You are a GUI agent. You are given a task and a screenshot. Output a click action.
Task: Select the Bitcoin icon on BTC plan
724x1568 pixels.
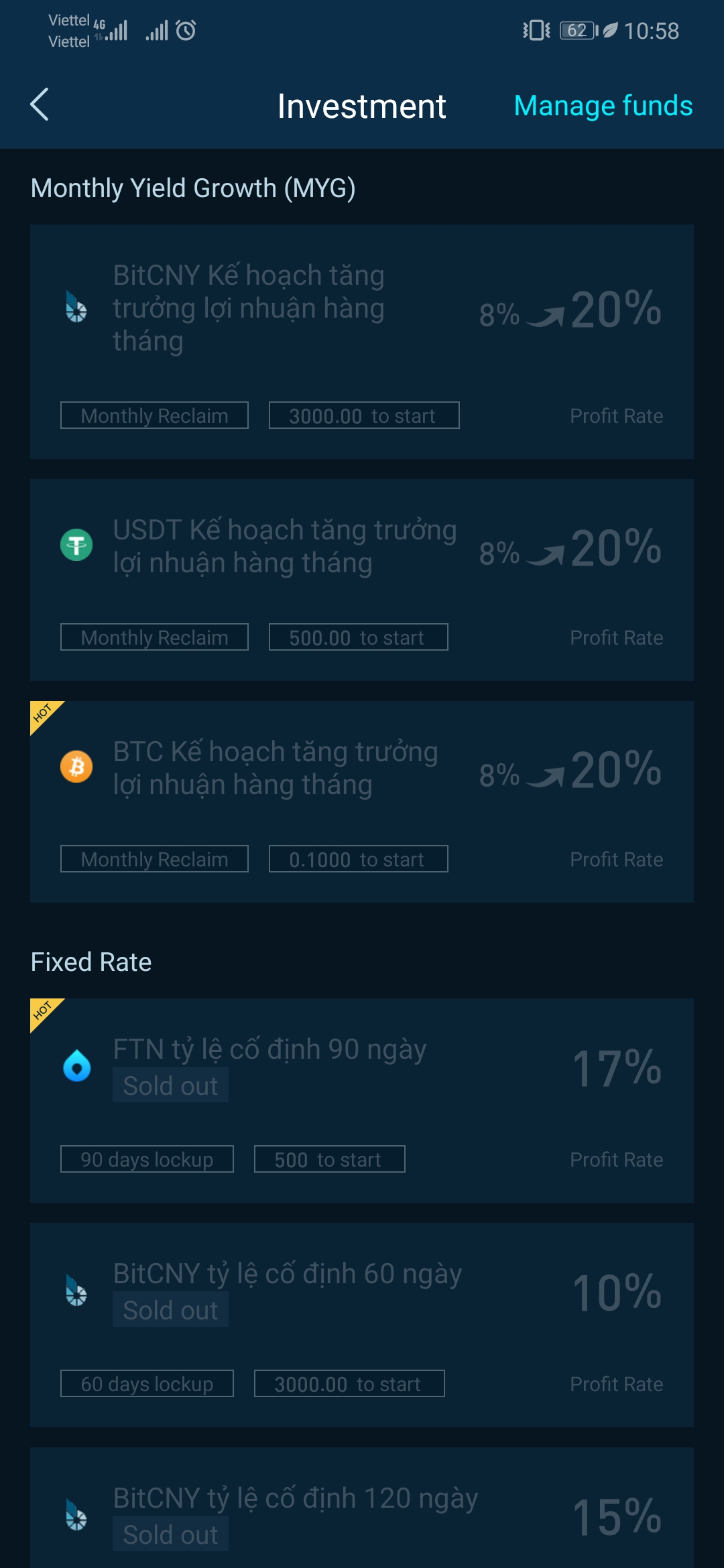point(76,766)
